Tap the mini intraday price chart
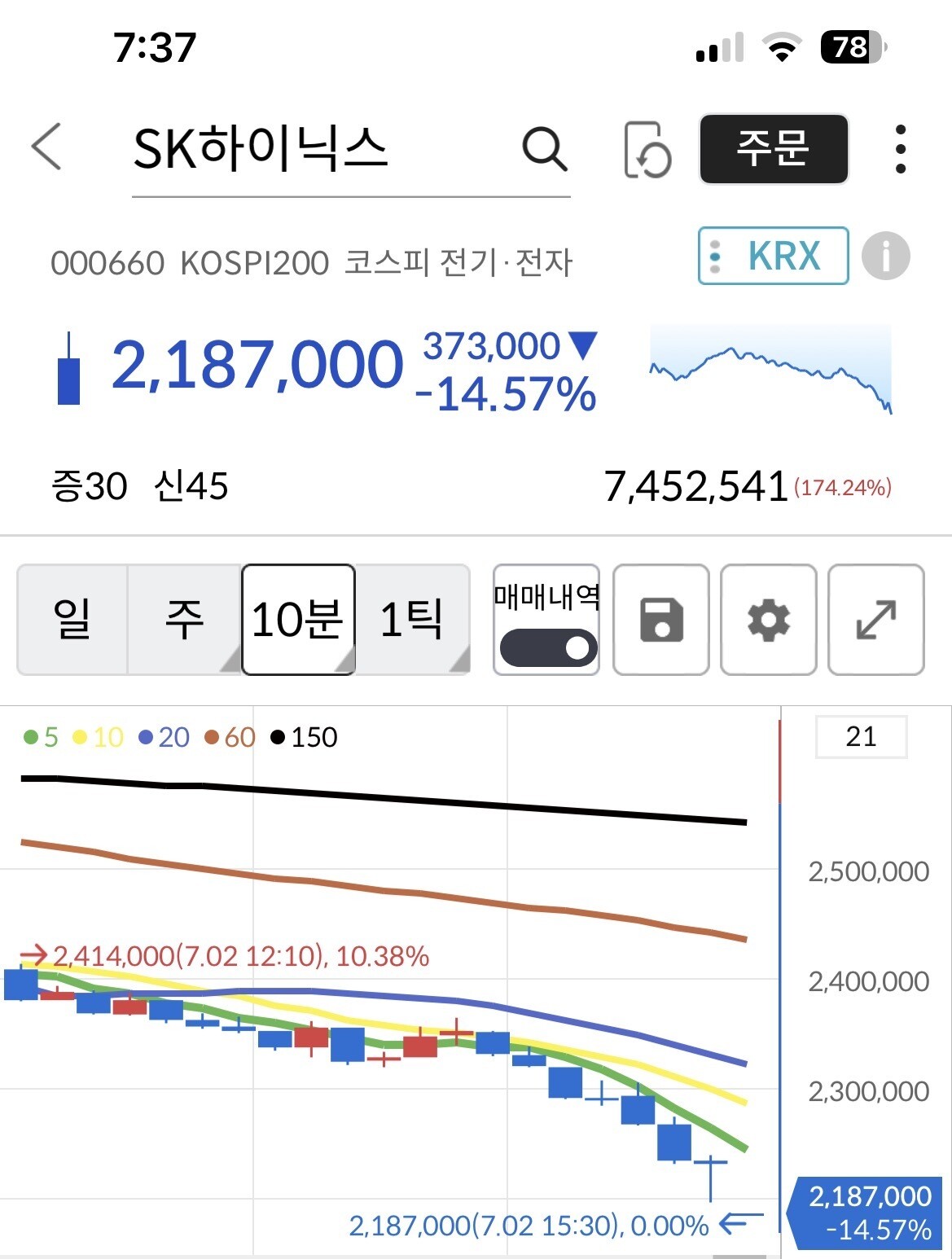Image resolution: width=952 pixels, height=1259 pixels. coord(770,369)
